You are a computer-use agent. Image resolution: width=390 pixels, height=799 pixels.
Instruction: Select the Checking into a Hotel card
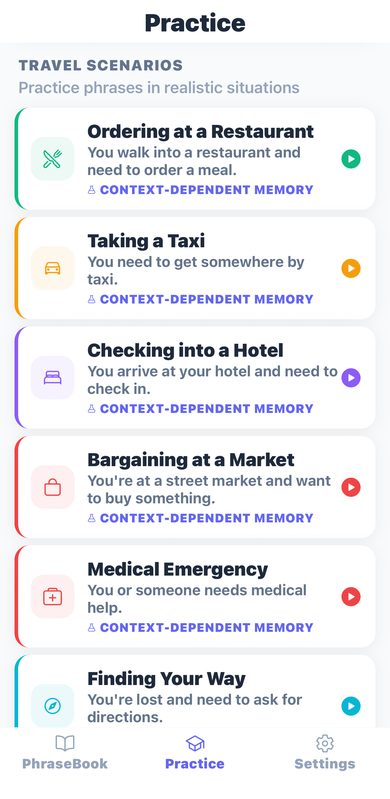coord(195,378)
